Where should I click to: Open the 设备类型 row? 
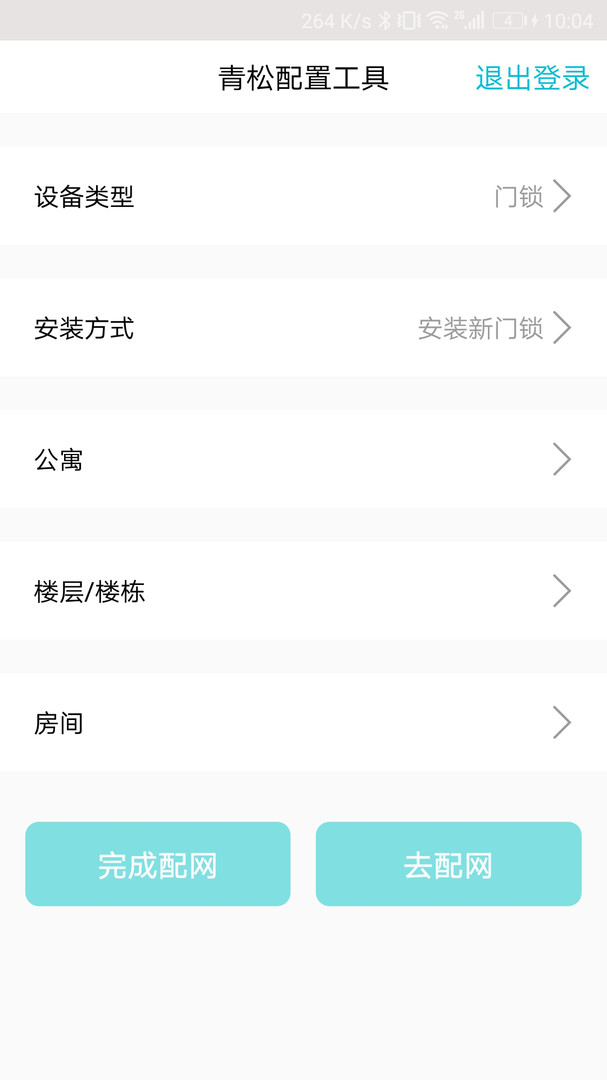click(303, 196)
